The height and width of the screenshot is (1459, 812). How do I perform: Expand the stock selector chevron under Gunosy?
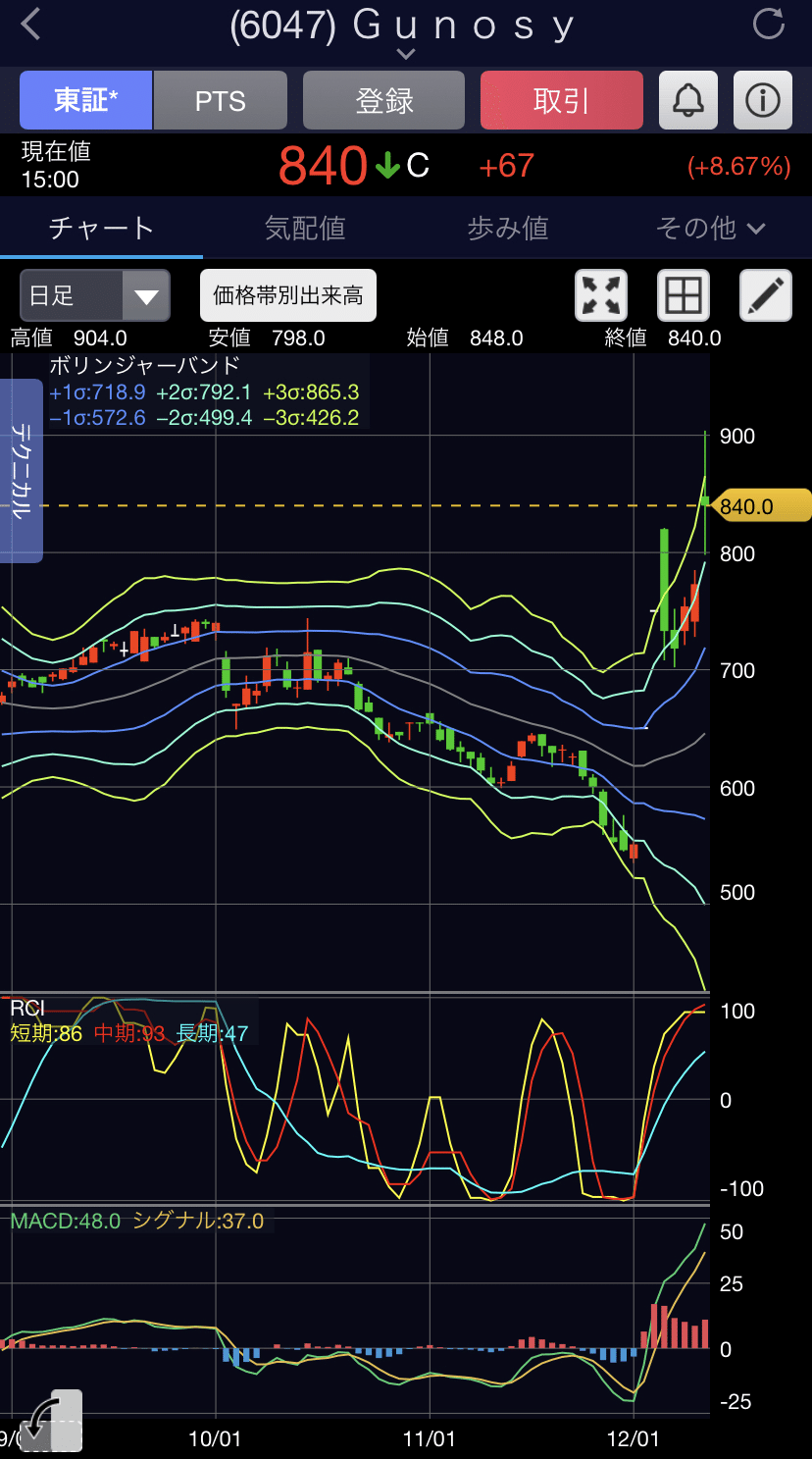tap(406, 54)
